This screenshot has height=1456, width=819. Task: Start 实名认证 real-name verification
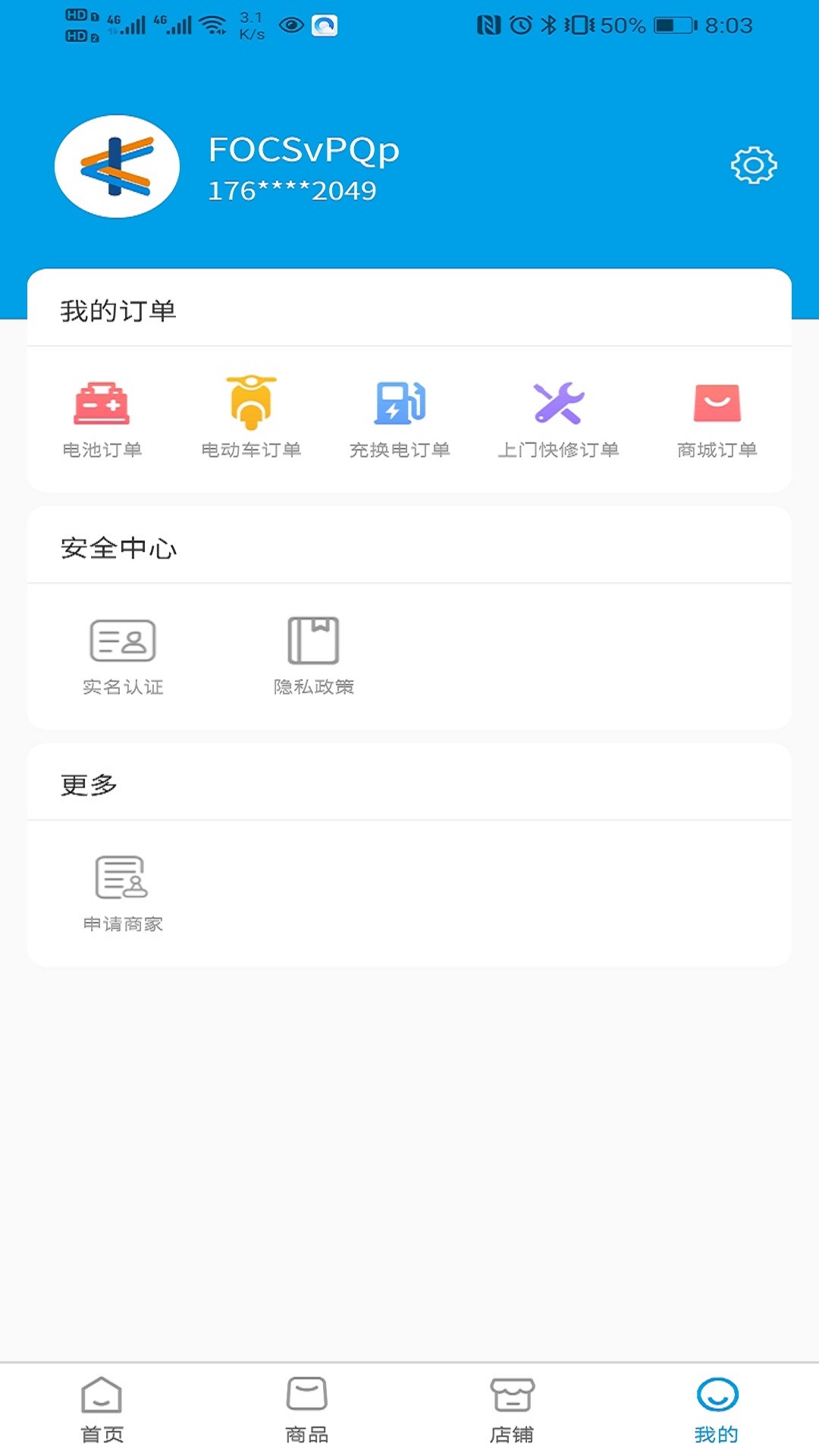click(x=123, y=656)
